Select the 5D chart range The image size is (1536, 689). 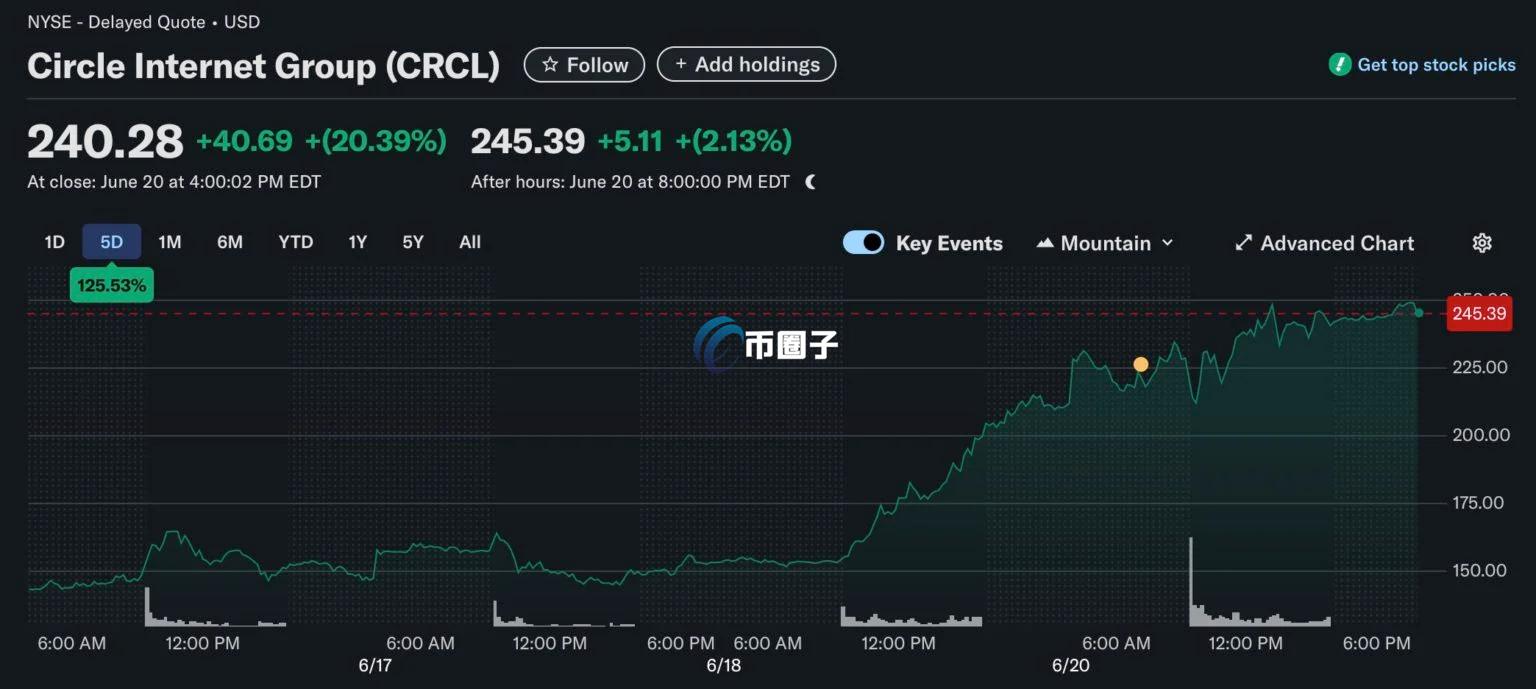(x=111, y=242)
